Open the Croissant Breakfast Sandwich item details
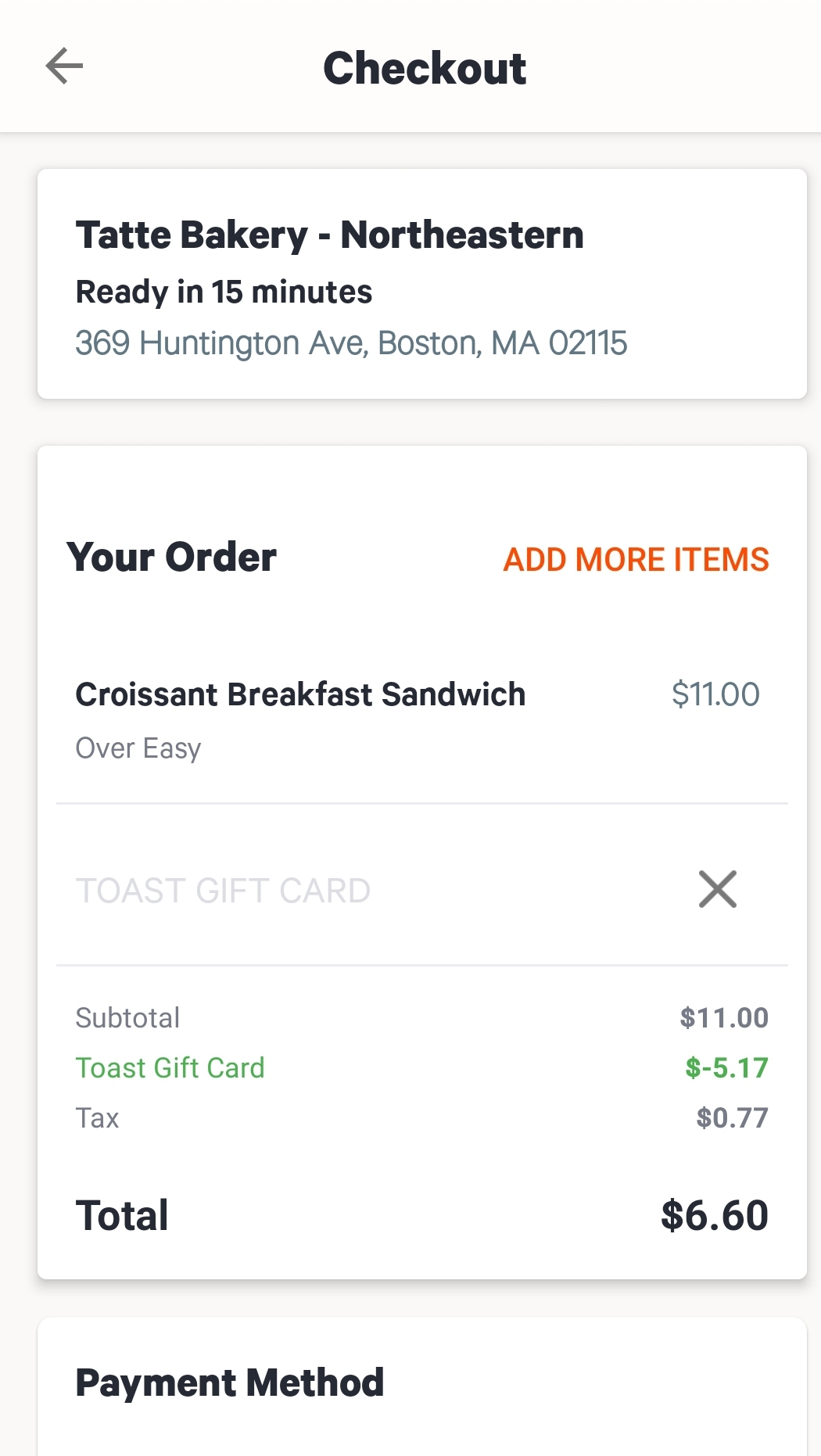The image size is (821, 1456). click(x=300, y=694)
